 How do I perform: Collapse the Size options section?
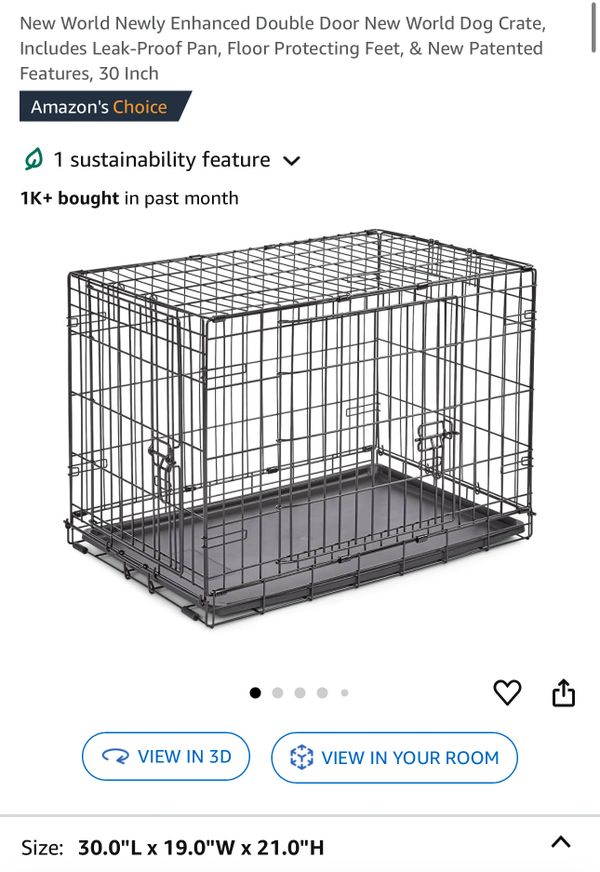coord(561,842)
